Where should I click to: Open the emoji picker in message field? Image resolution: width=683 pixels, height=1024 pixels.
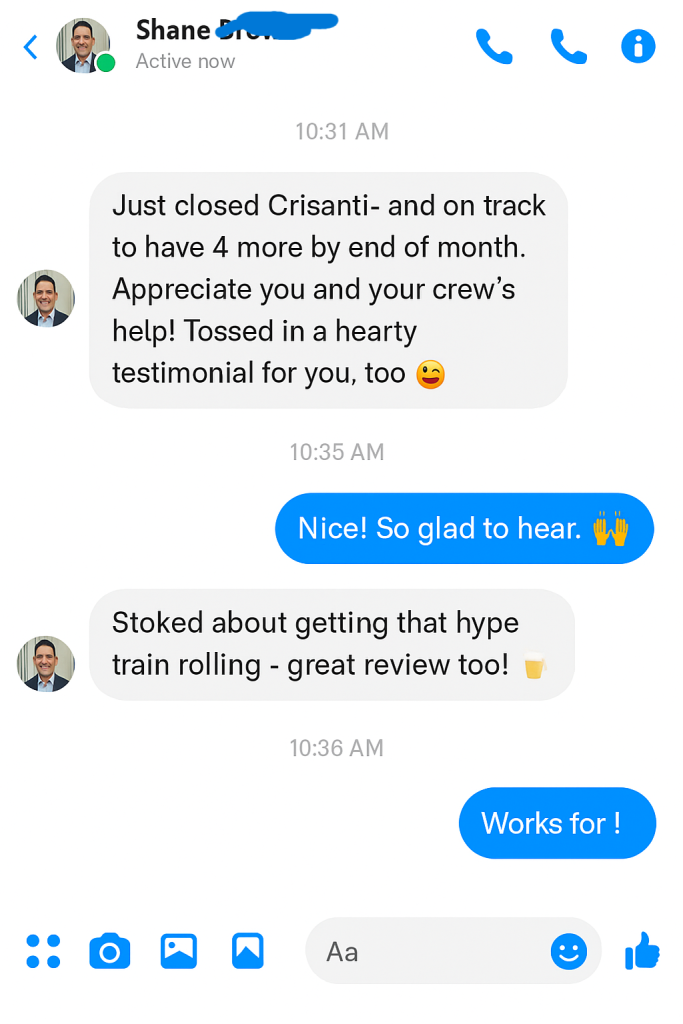pyautogui.click(x=569, y=951)
